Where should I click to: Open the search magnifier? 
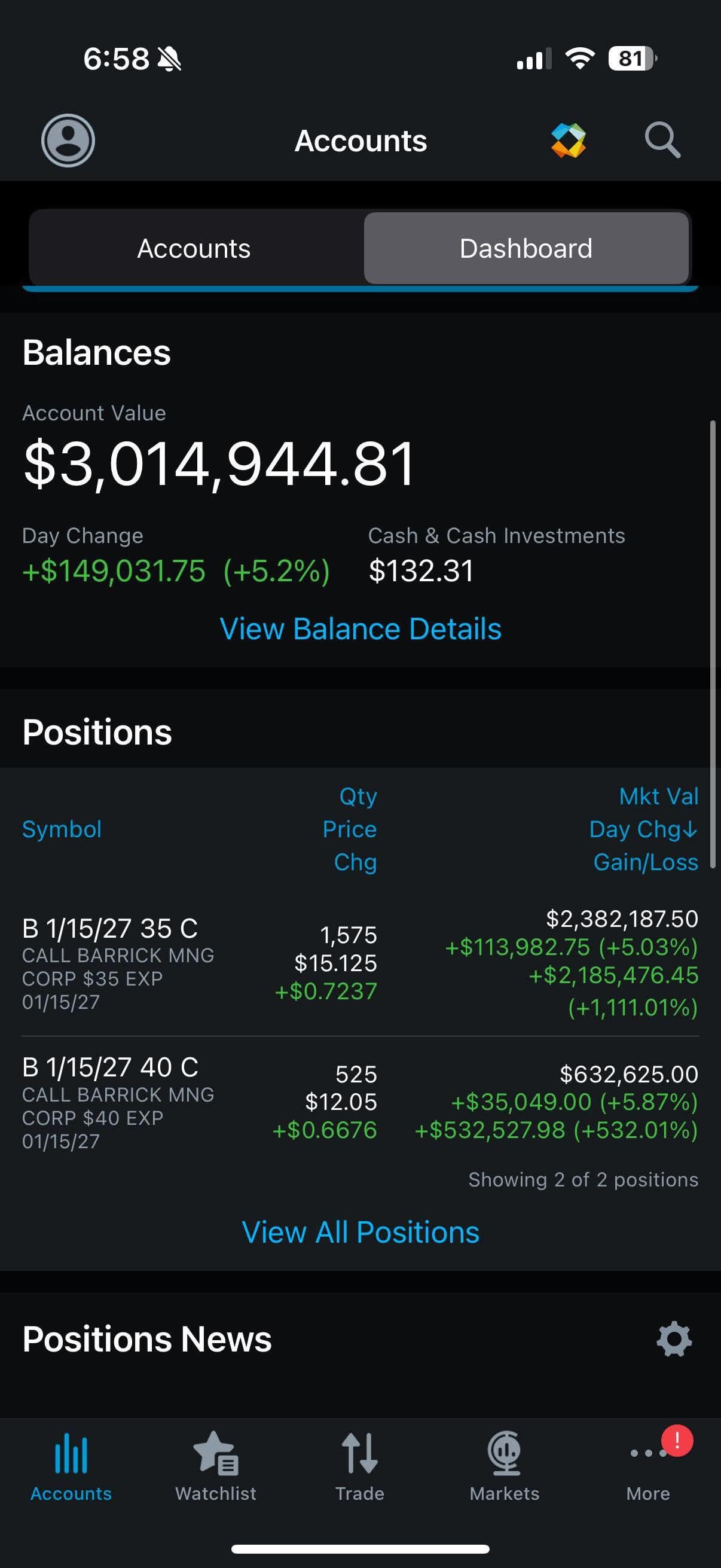pyautogui.click(x=662, y=141)
